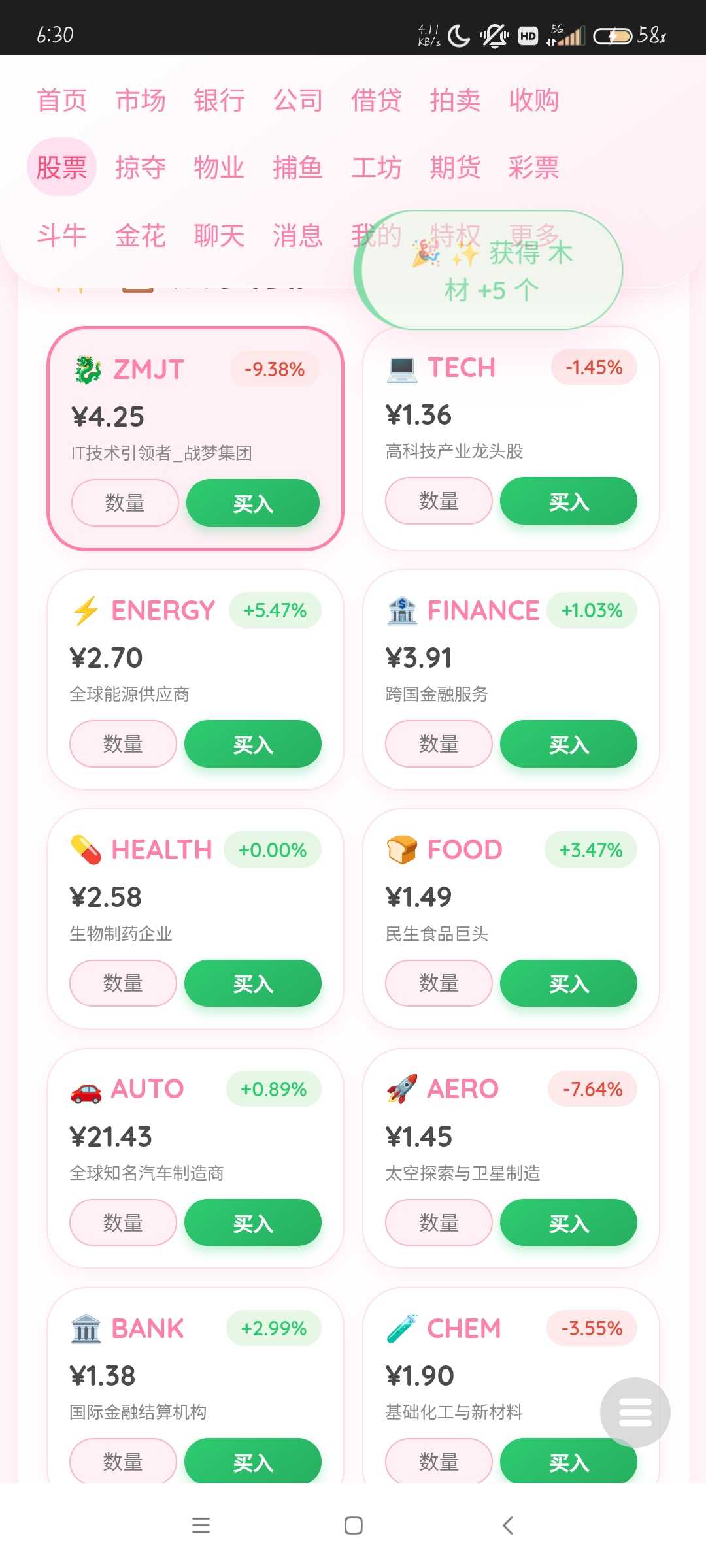This screenshot has height=1568, width=706.
Task: Tap 数量 field on the FOOD card
Action: click(439, 983)
